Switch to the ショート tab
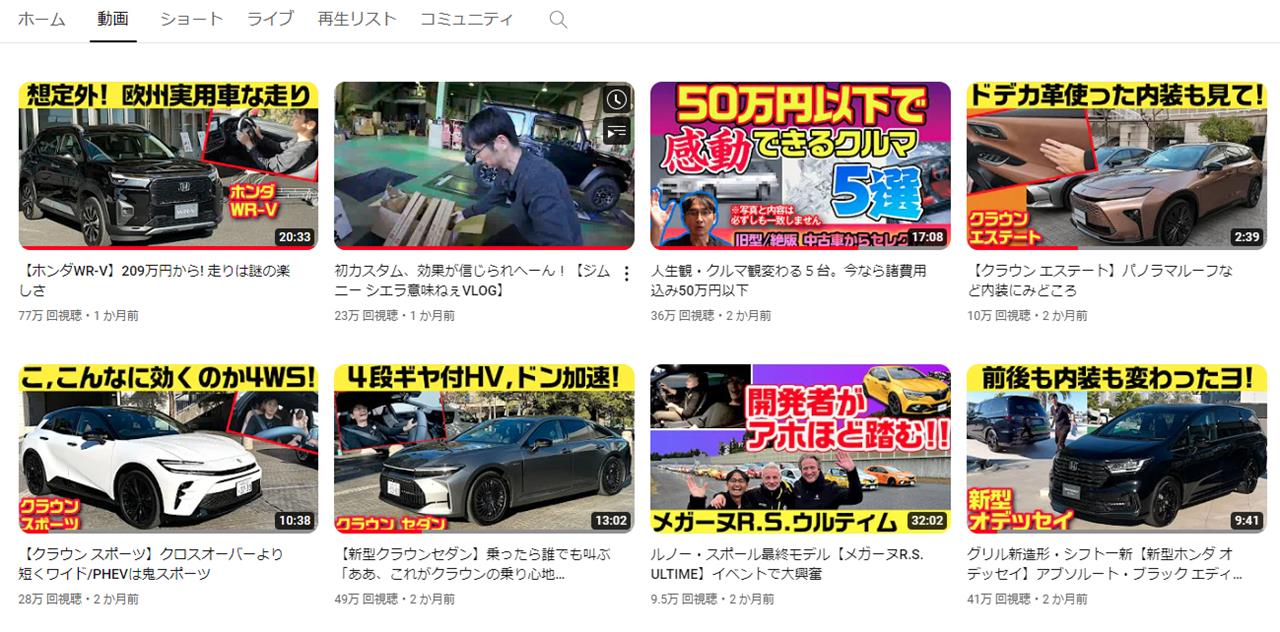1280x632 pixels. click(x=191, y=19)
